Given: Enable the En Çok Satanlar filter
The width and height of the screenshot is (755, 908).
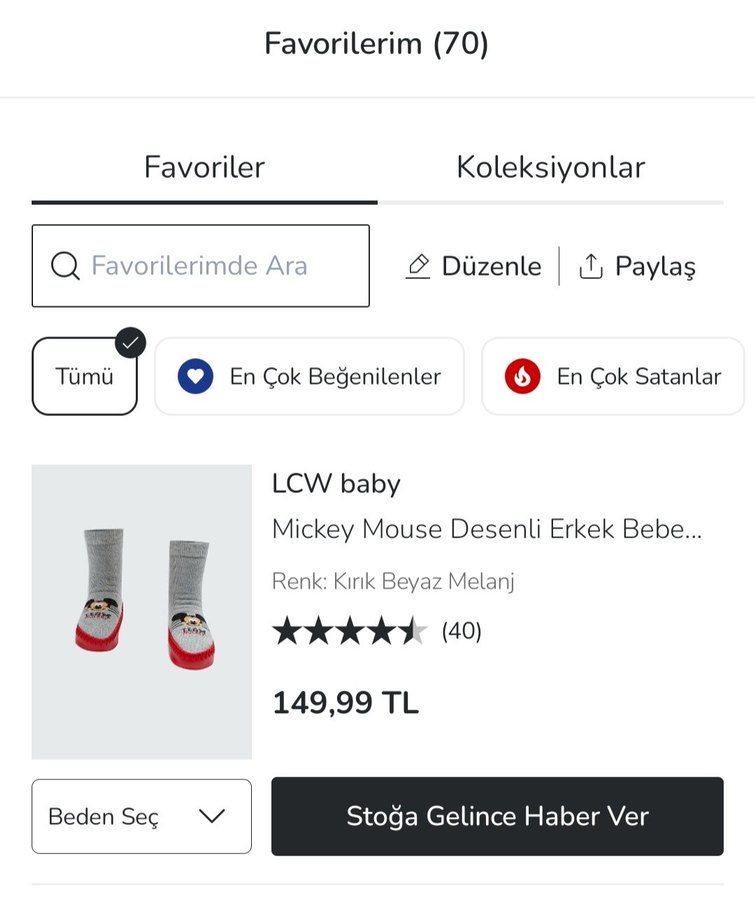Looking at the screenshot, I should (x=612, y=376).
